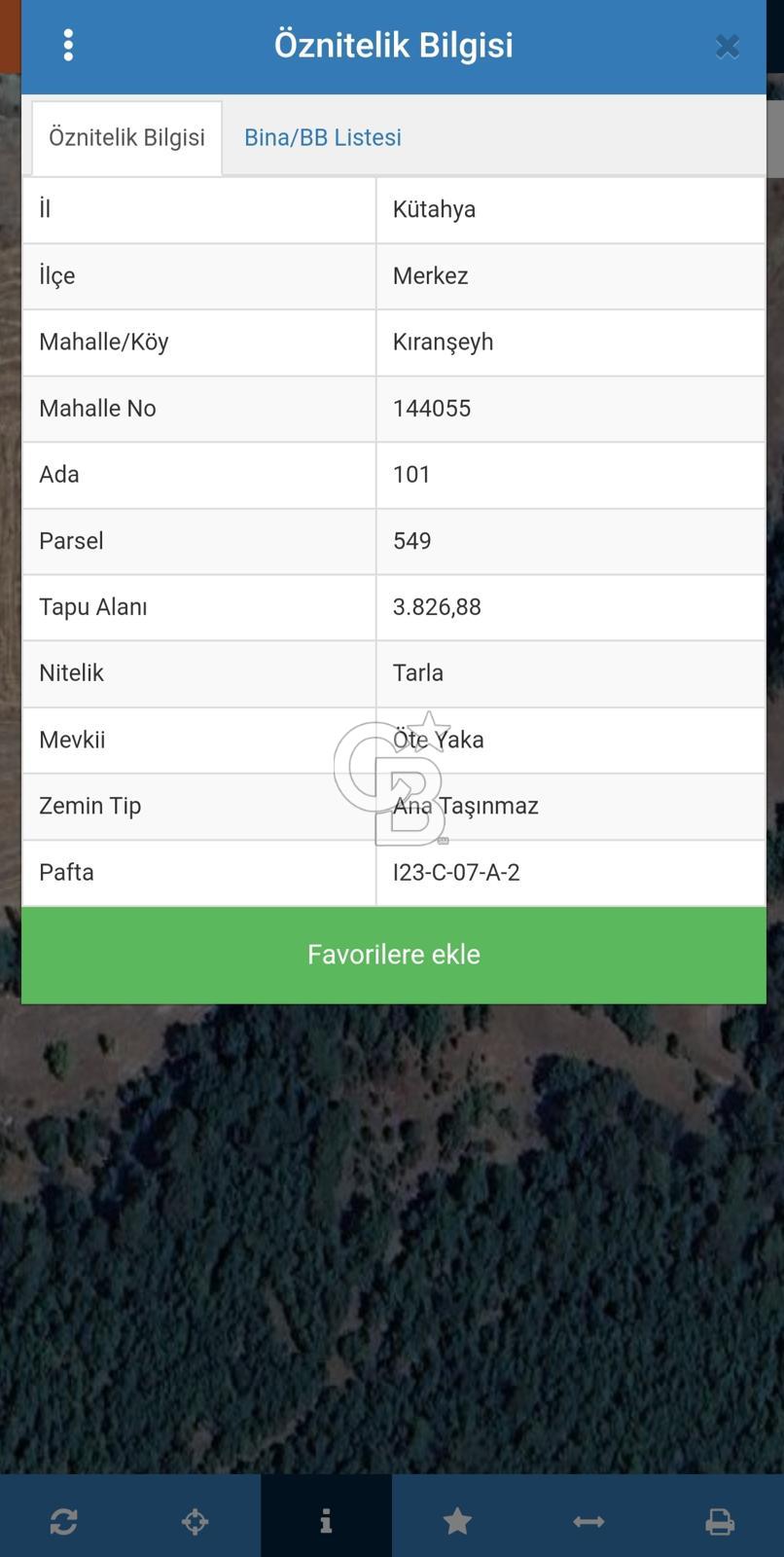Open the three-dot overflow menu
The width and height of the screenshot is (784, 1557).
coord(68,45)
